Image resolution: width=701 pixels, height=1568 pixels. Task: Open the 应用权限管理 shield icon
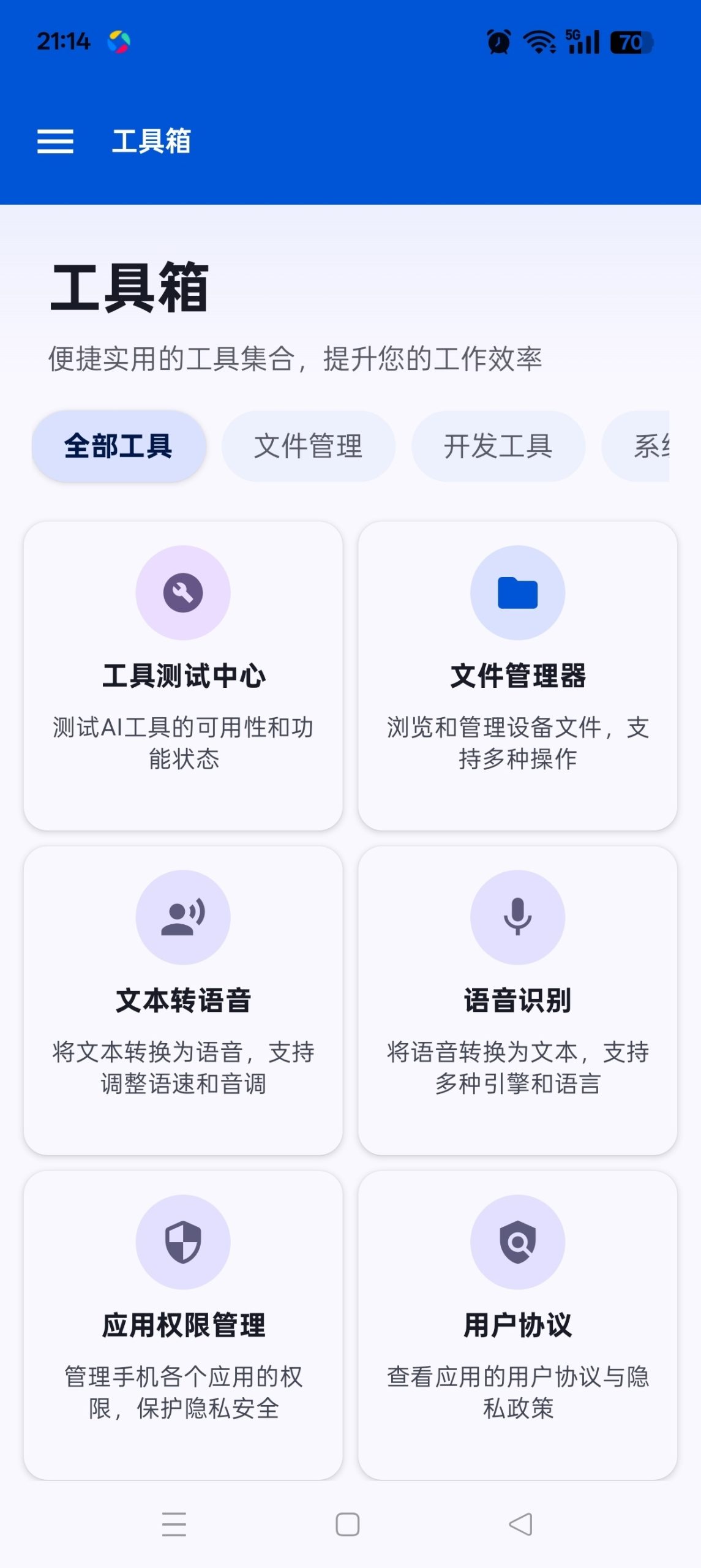click(x=182, y=1241)
